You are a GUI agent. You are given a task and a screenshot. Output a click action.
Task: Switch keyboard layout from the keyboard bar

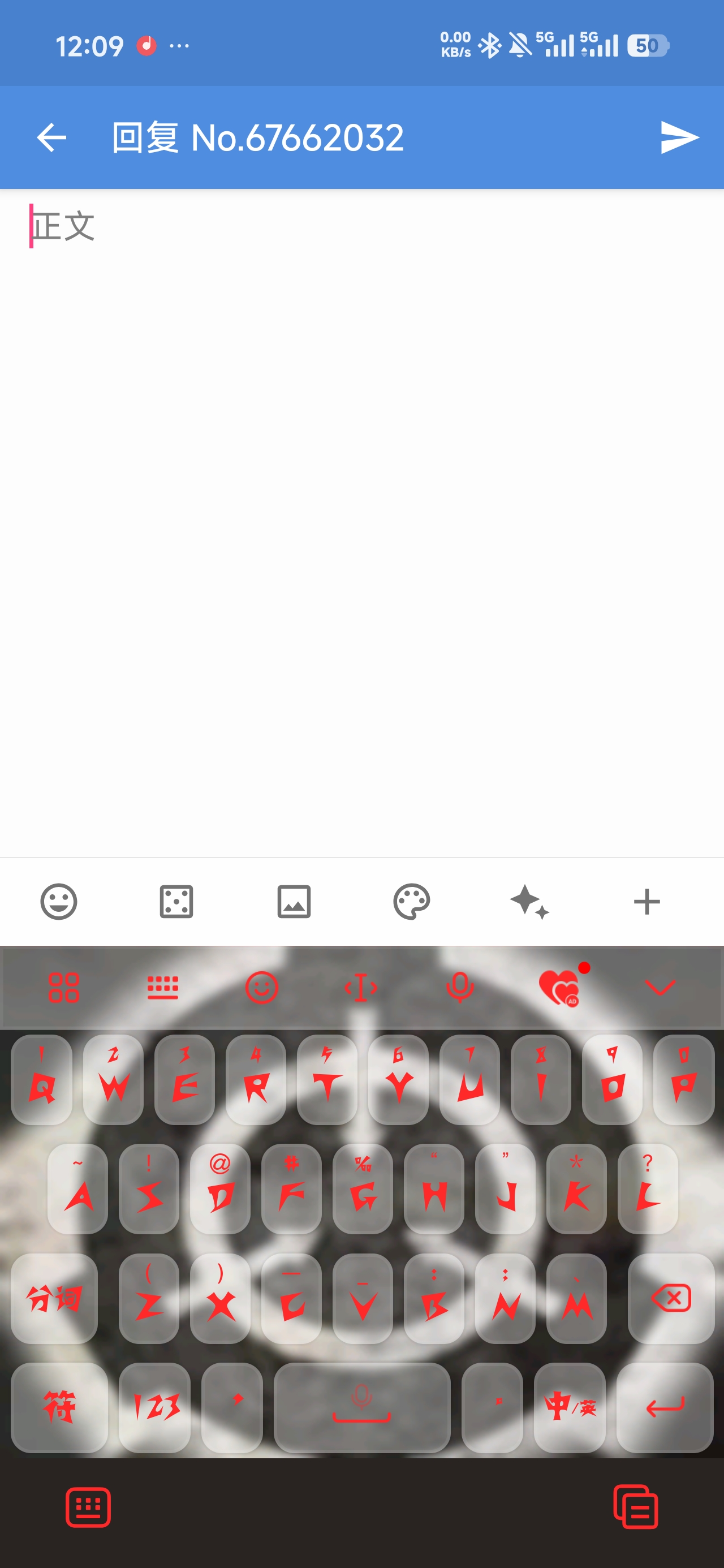[x=163, y=987]
